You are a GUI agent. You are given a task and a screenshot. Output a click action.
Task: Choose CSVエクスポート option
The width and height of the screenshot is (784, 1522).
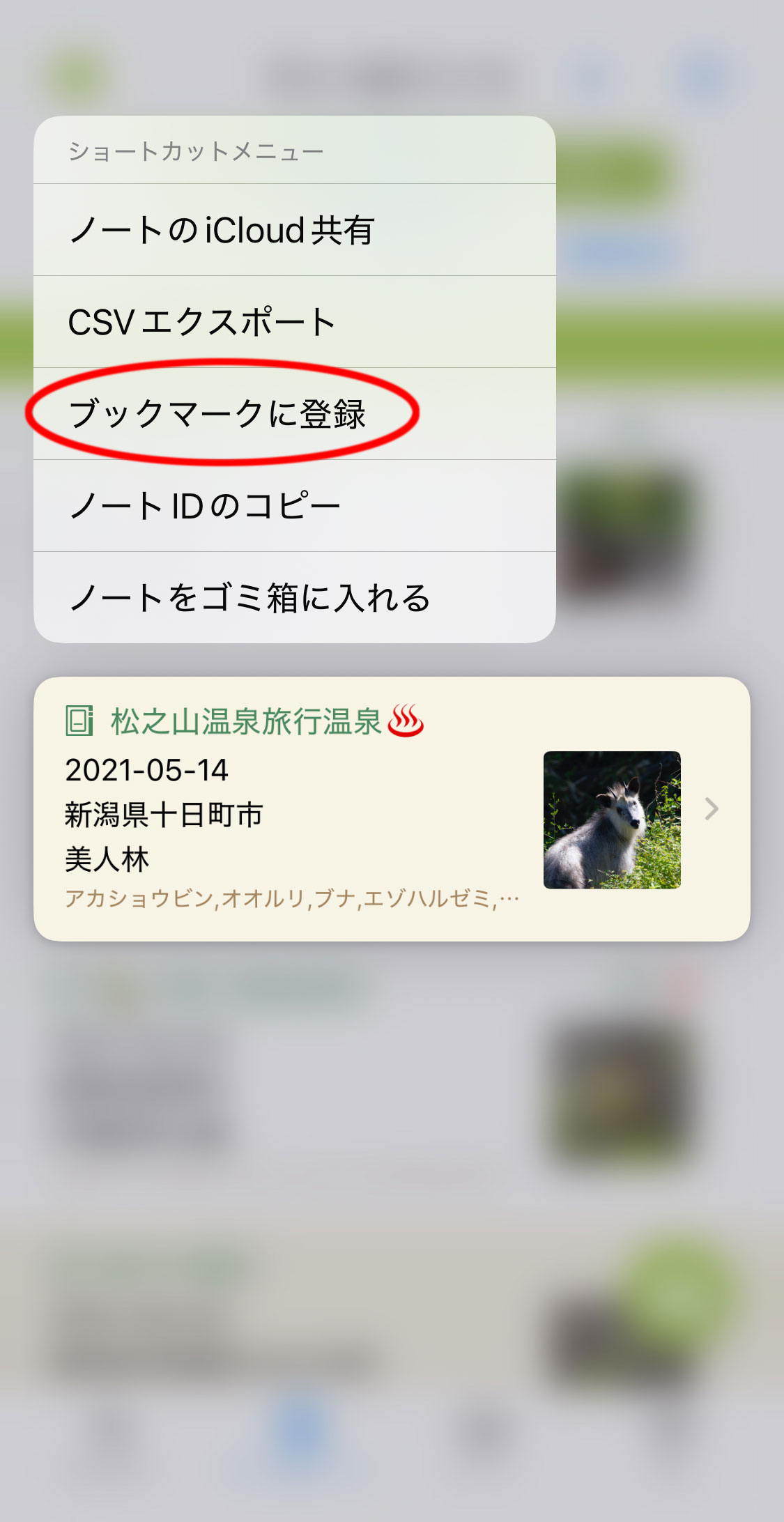293,322
